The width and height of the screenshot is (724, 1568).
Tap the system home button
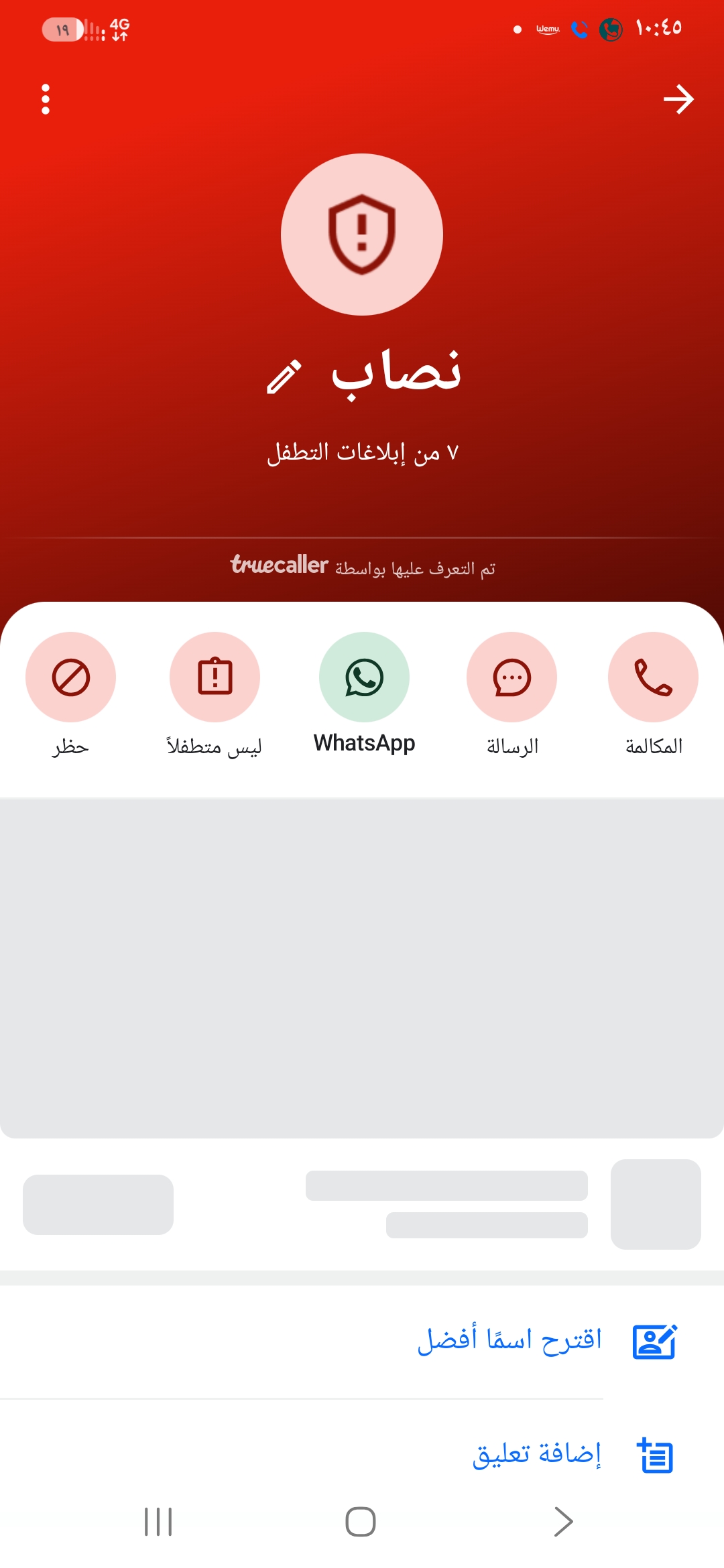(361, 1521)
